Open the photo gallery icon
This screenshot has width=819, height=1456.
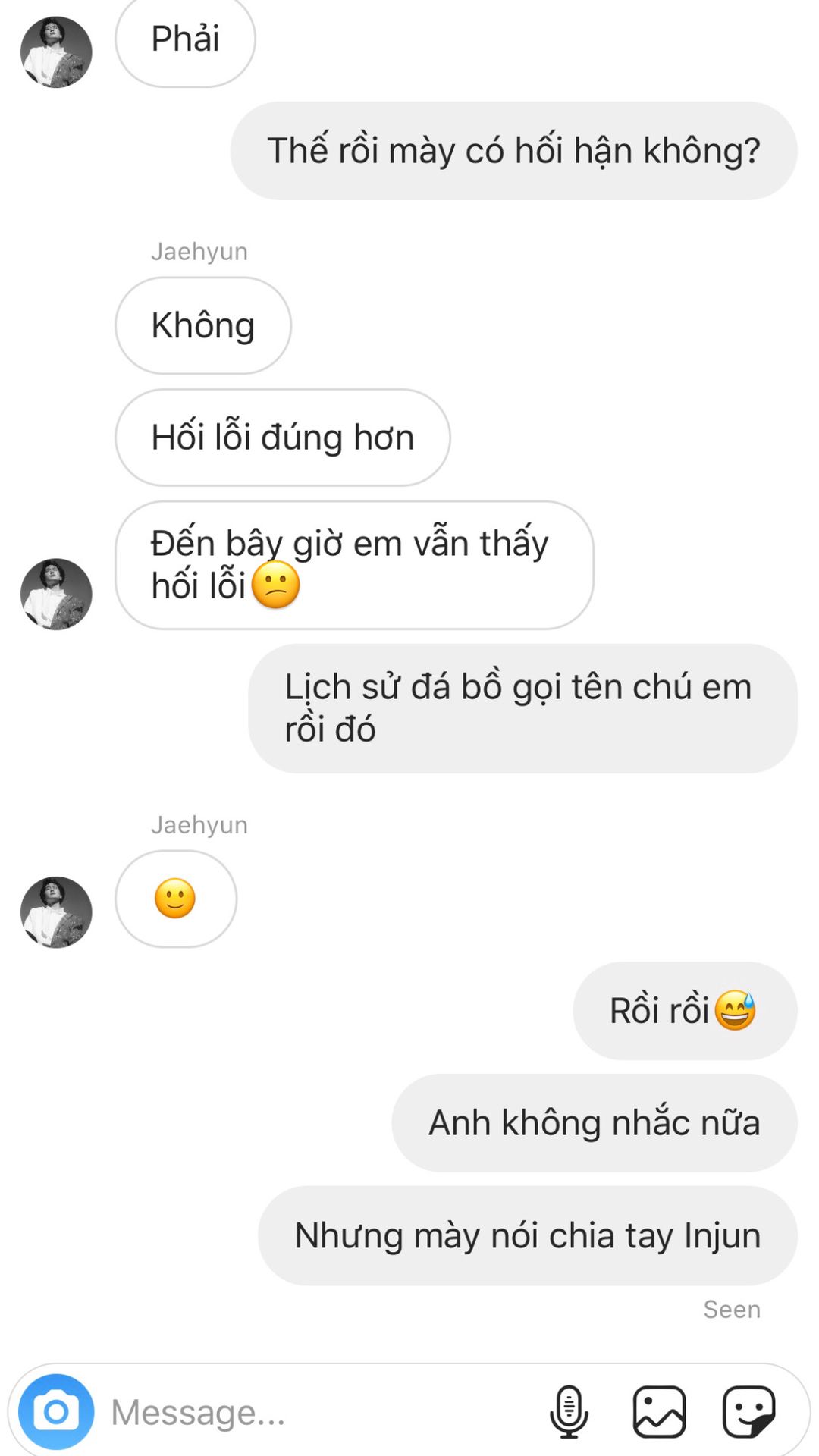pos(659,1412)
